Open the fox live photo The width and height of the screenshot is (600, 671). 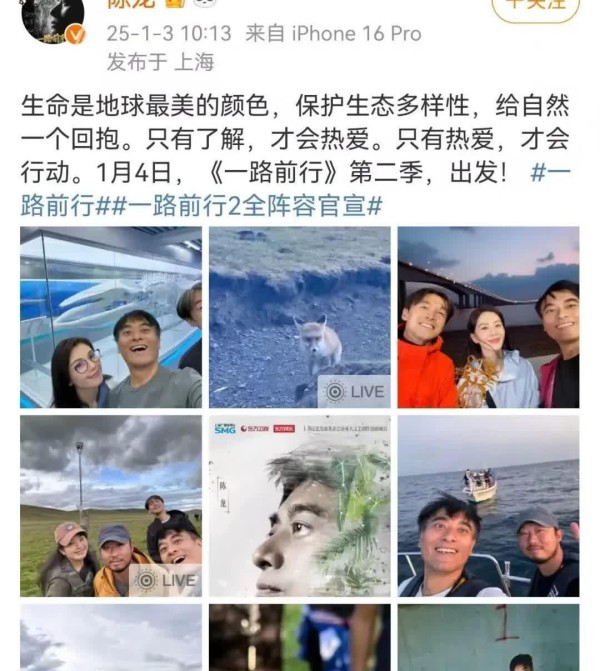pos(299,317)
